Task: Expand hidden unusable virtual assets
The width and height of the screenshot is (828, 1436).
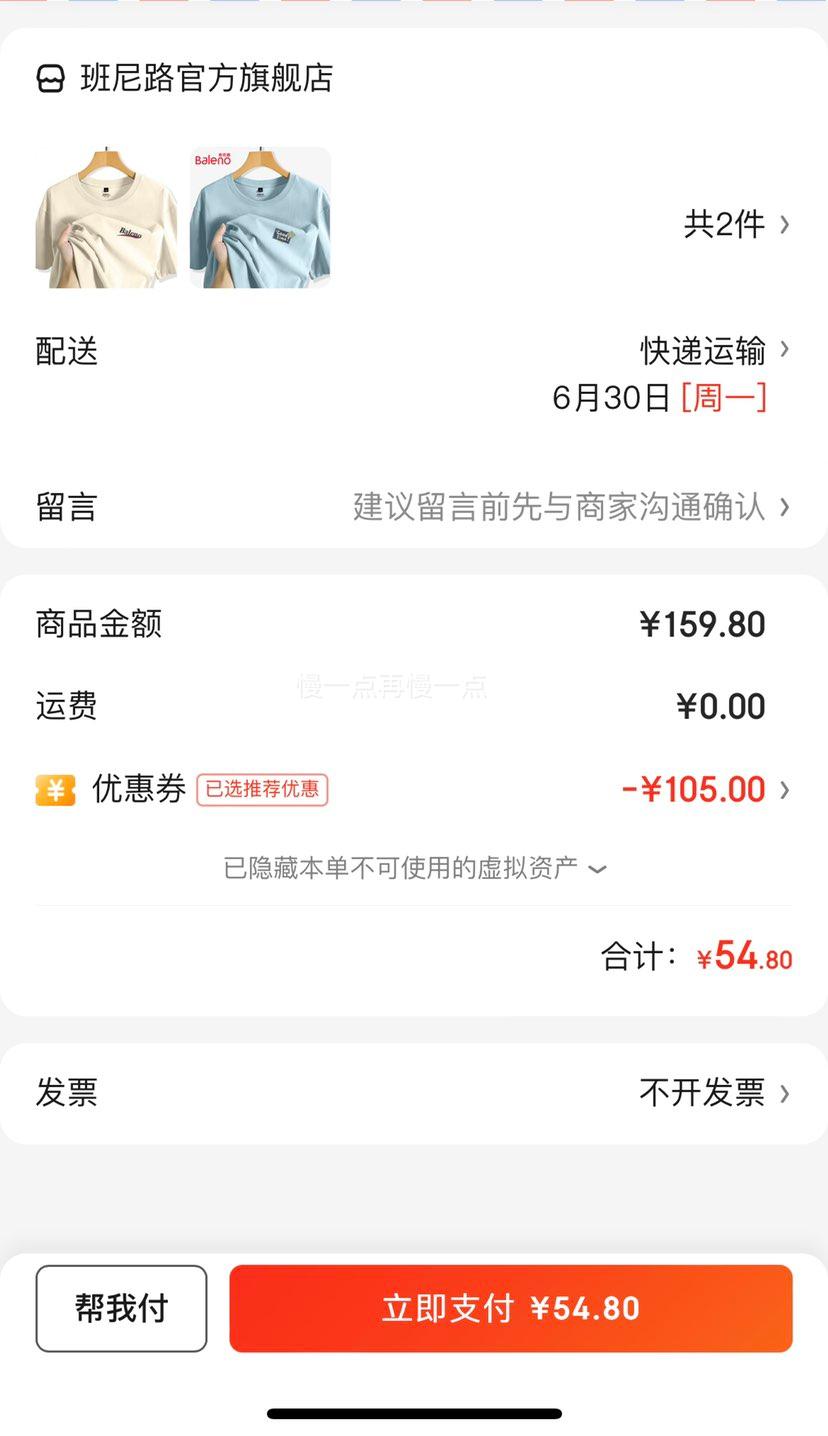Action: coord(414,868)
